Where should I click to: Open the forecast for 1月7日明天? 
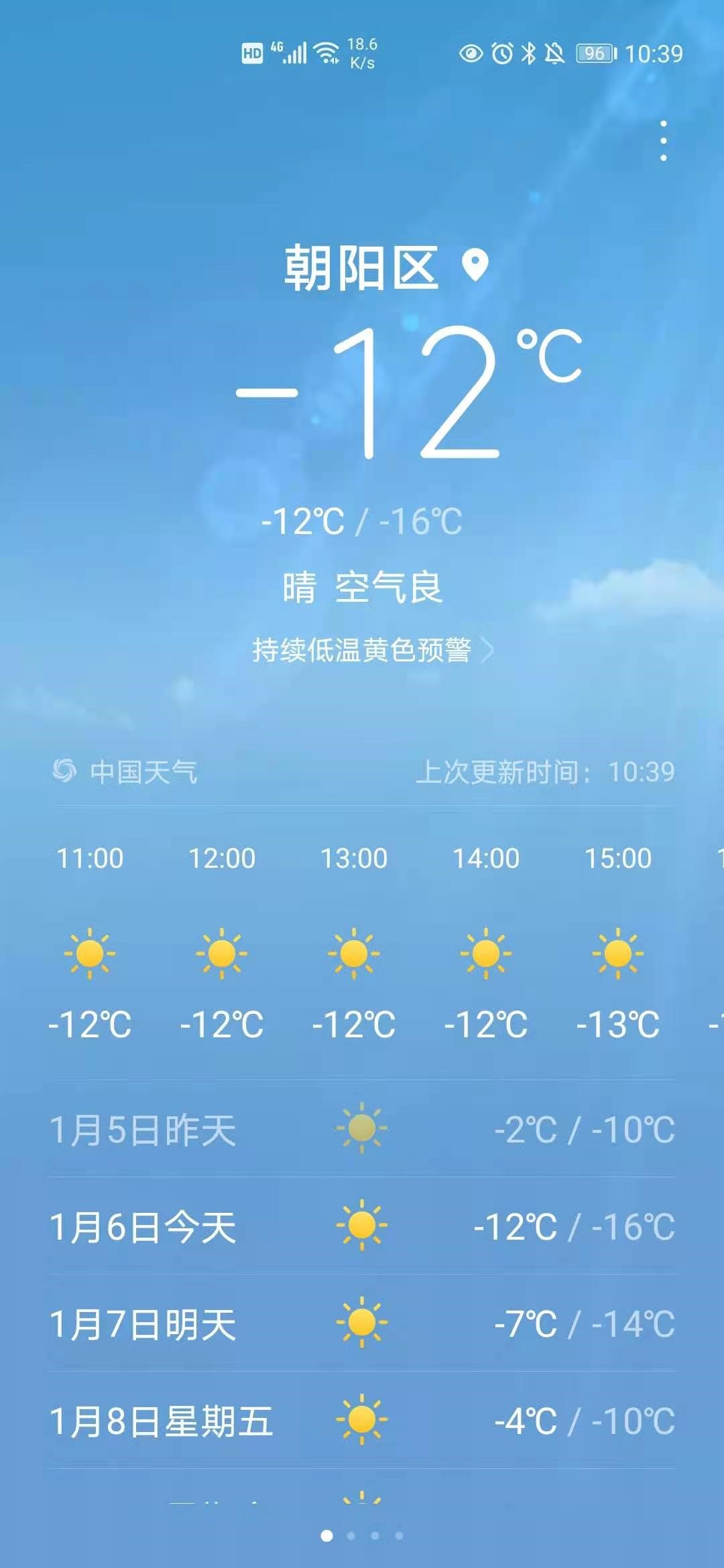click(362, 1323)
